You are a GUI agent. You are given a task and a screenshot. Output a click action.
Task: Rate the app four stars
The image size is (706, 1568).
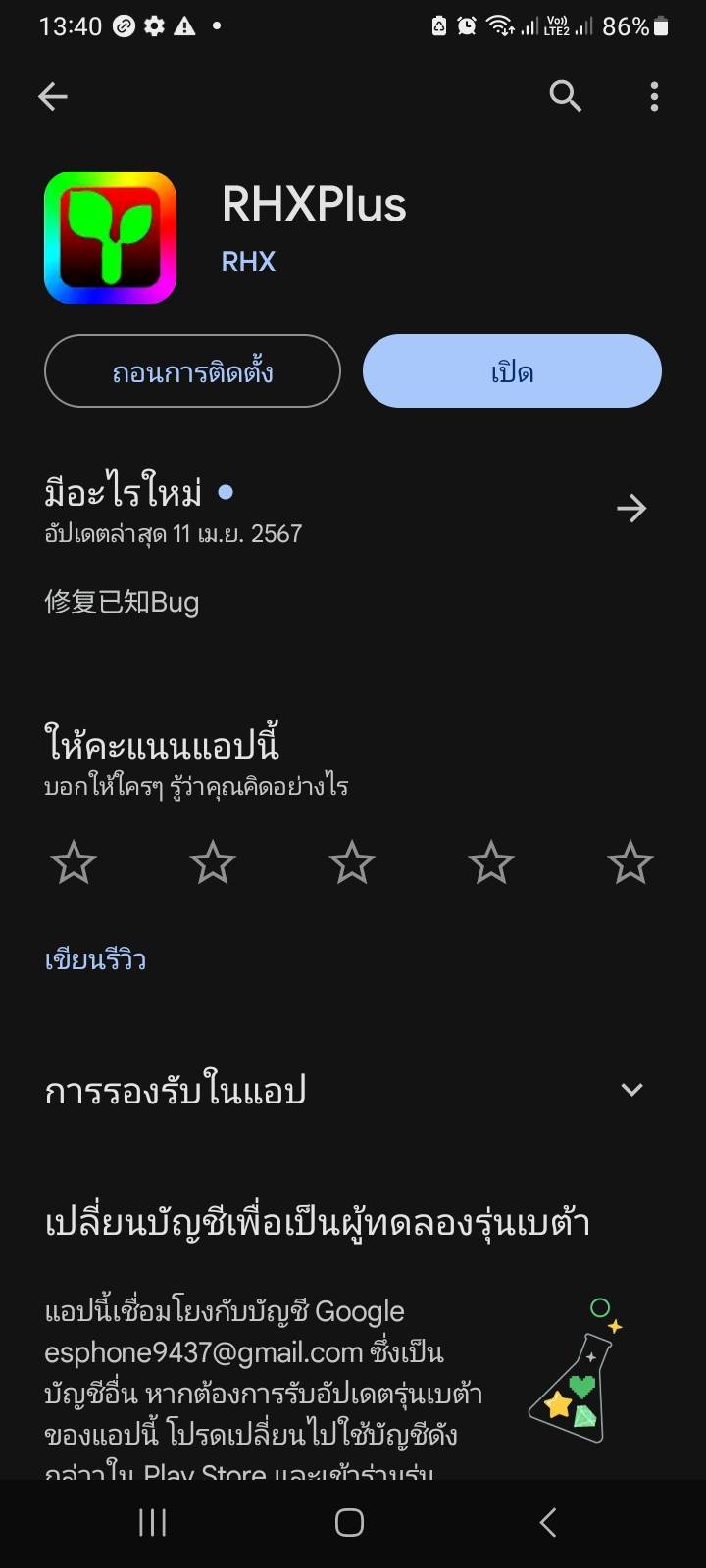coord(491,863)
